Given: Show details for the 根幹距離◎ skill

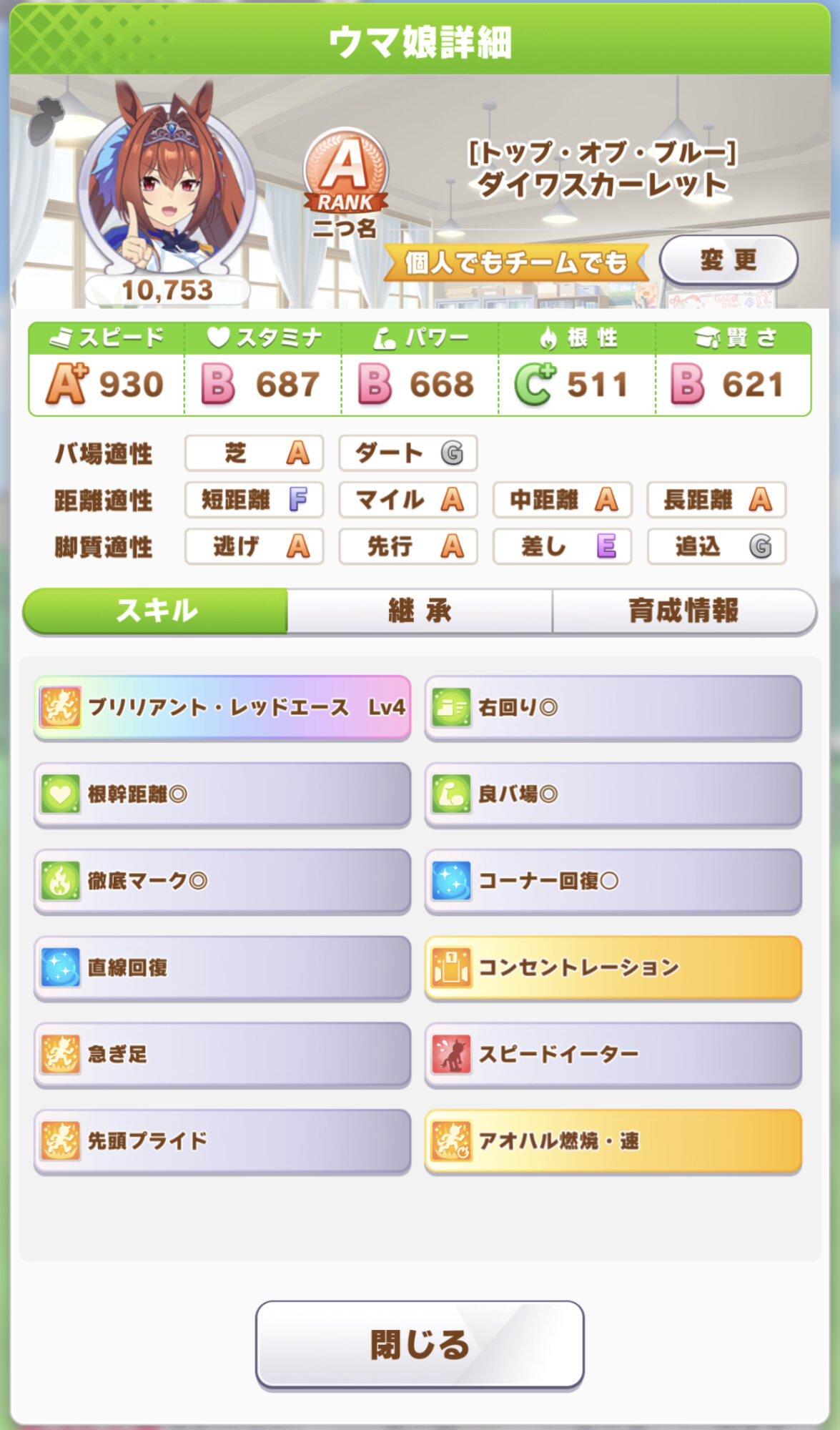Looking at the screenshot, I should [x=222, y=794].
